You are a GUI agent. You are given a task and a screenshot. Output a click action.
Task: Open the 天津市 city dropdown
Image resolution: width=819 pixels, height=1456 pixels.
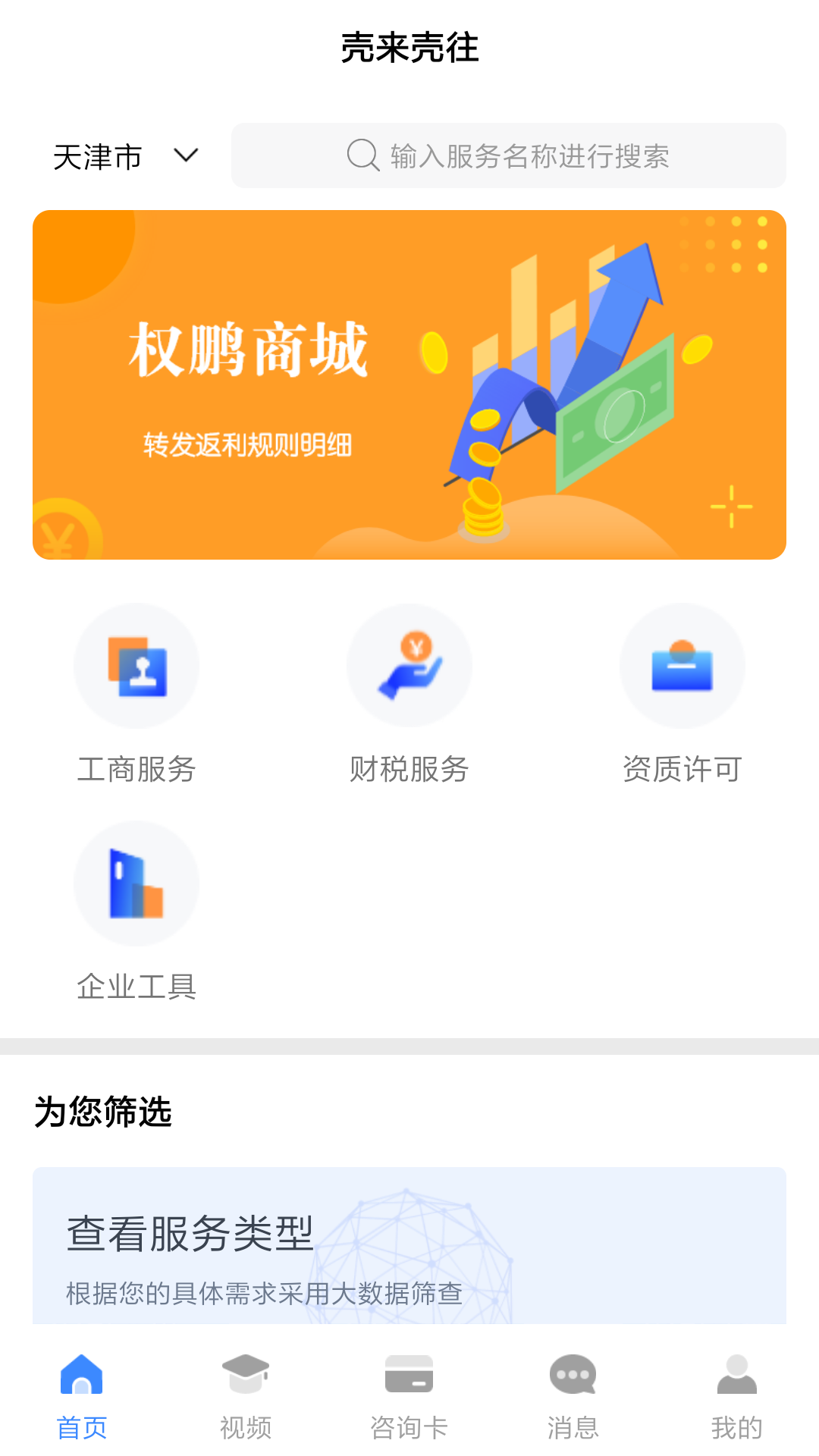point(125,157)
